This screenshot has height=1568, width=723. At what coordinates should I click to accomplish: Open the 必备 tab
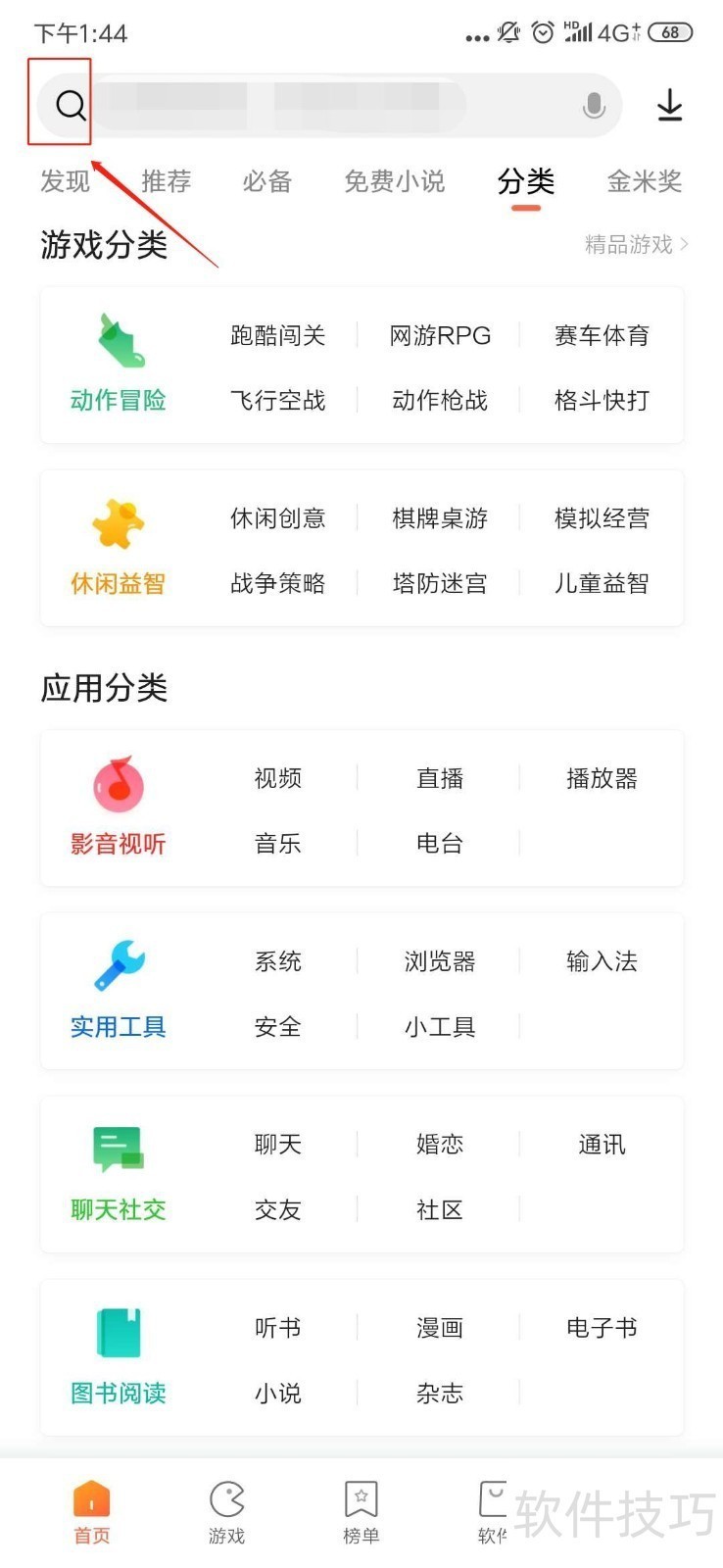coord(267,181)
